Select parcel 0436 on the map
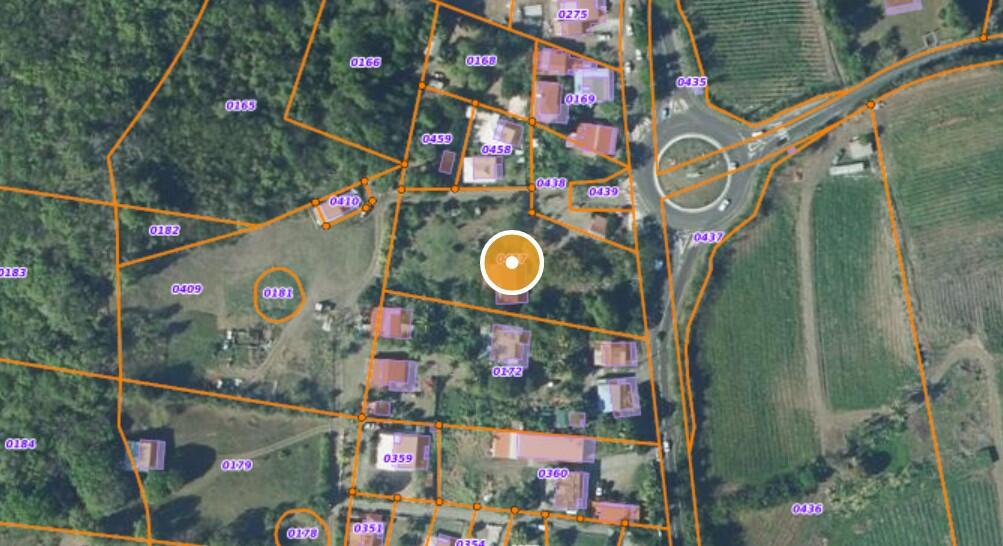The width and height of the screenshot is (1003, 546). pyautogui.click(x=806, y=509)
